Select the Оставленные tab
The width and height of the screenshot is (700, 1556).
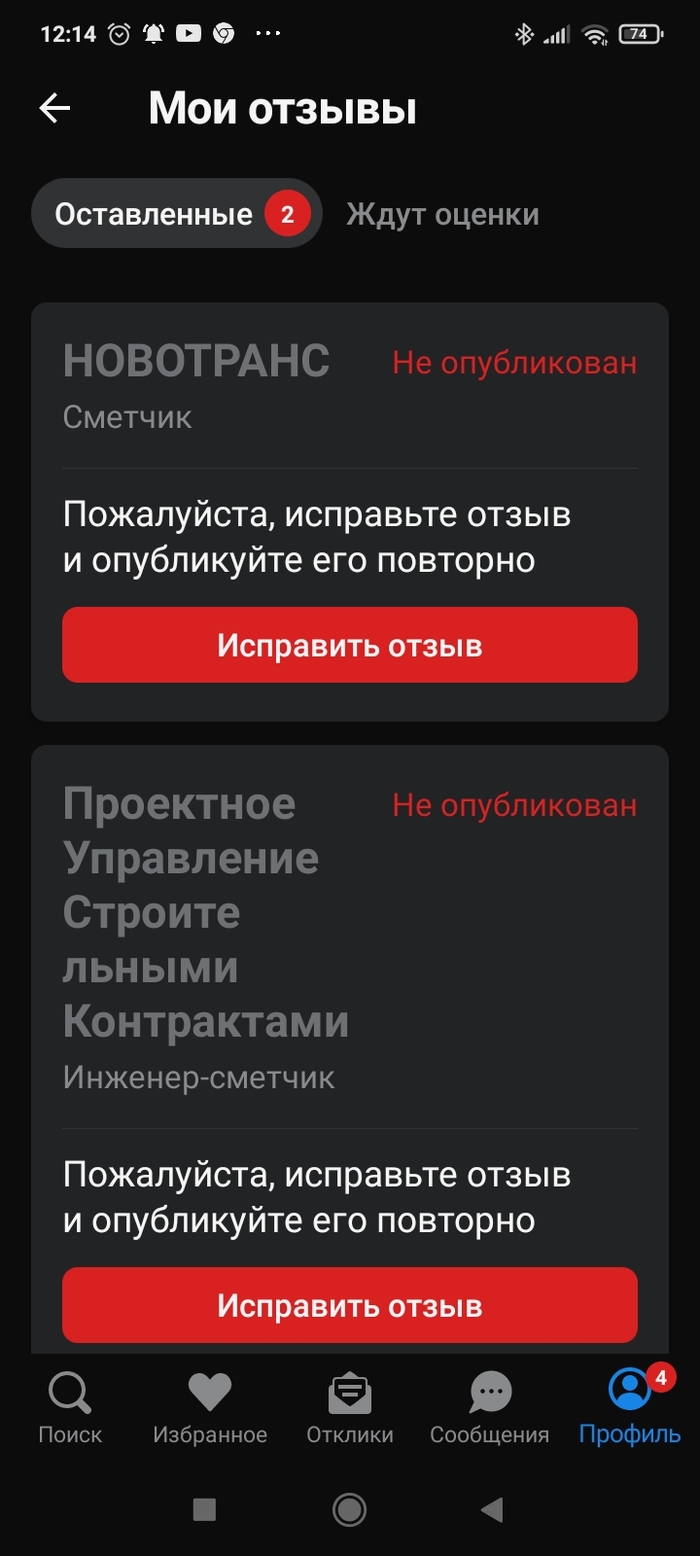(176, 214)
